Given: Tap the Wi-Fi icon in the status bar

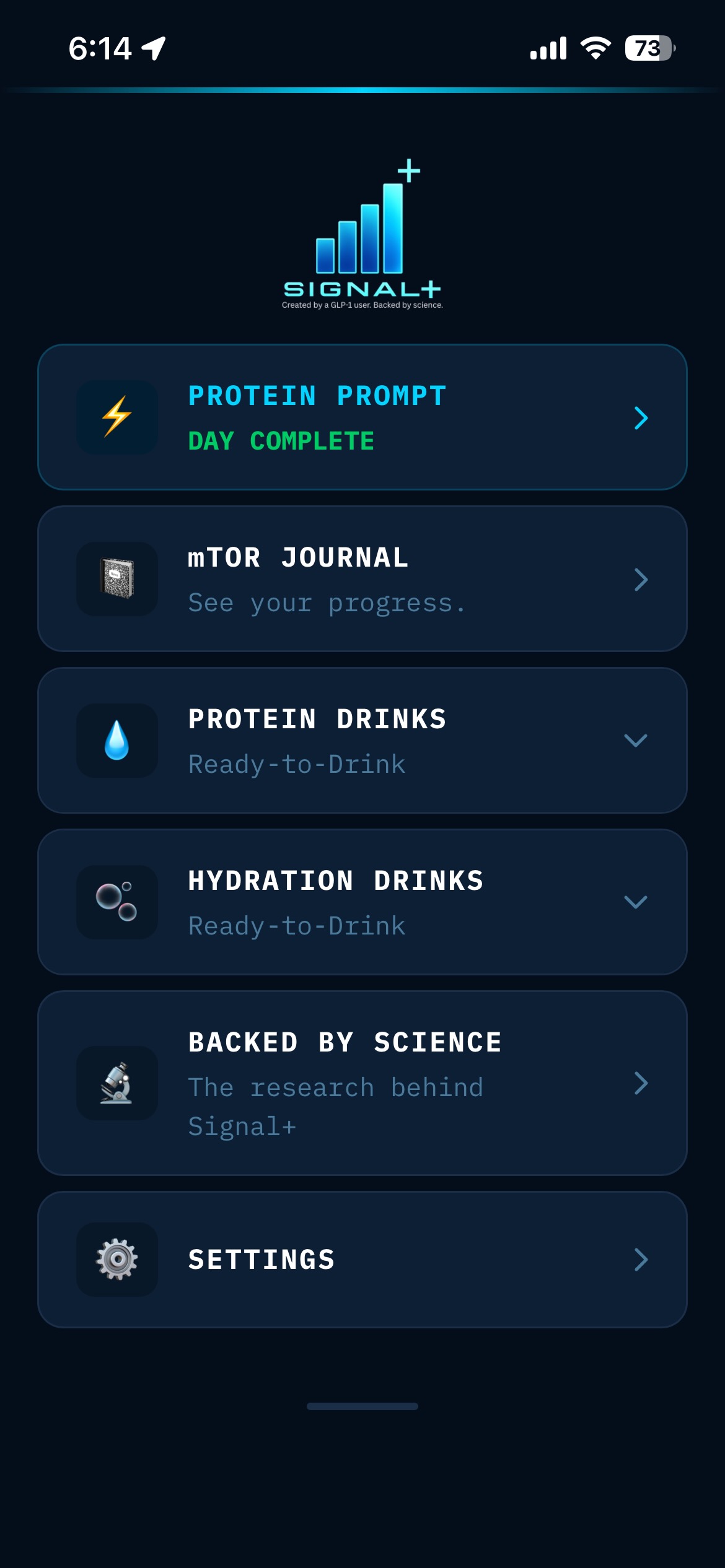Looking at the screenshot, I should (x=596, y=48).
